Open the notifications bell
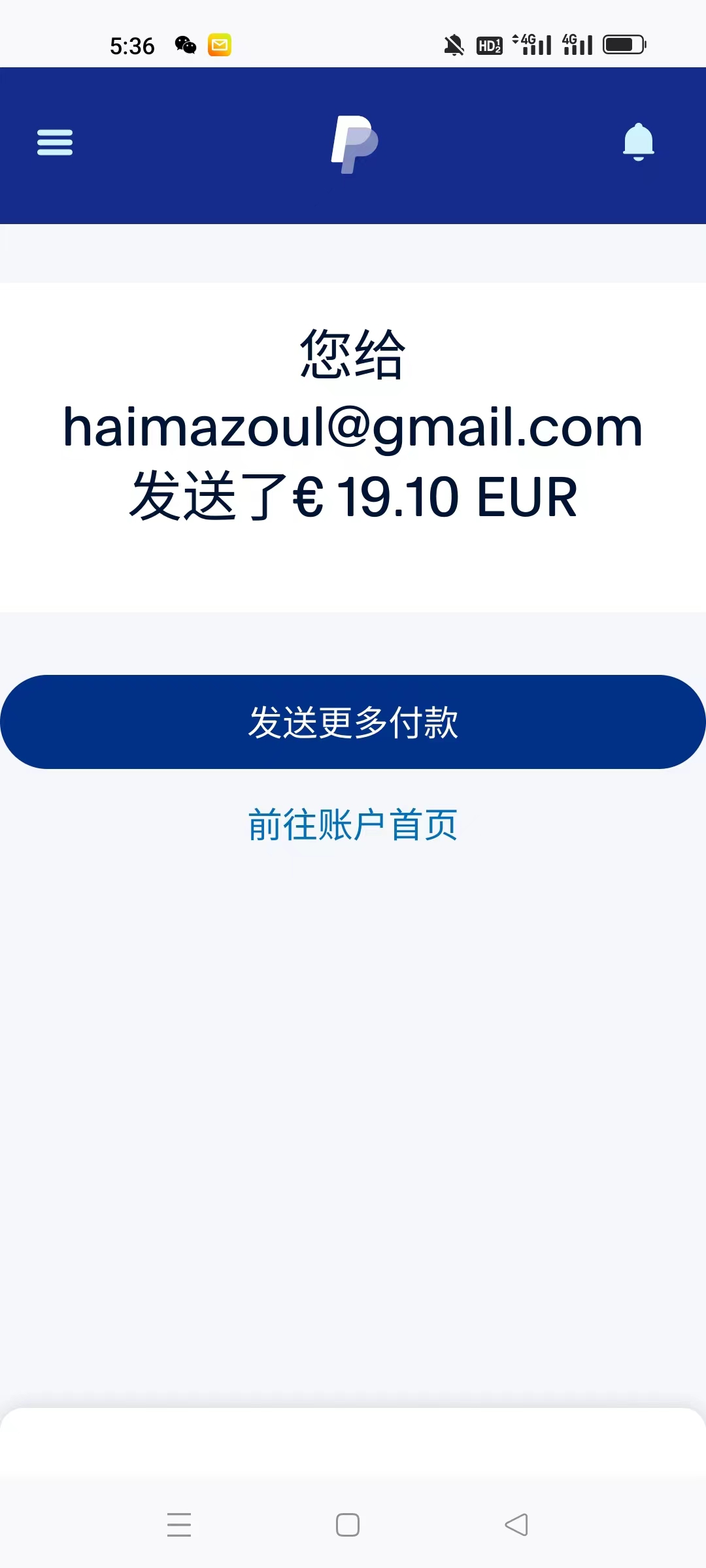This screenshot has width=706, height=1568. click(638, 142)
